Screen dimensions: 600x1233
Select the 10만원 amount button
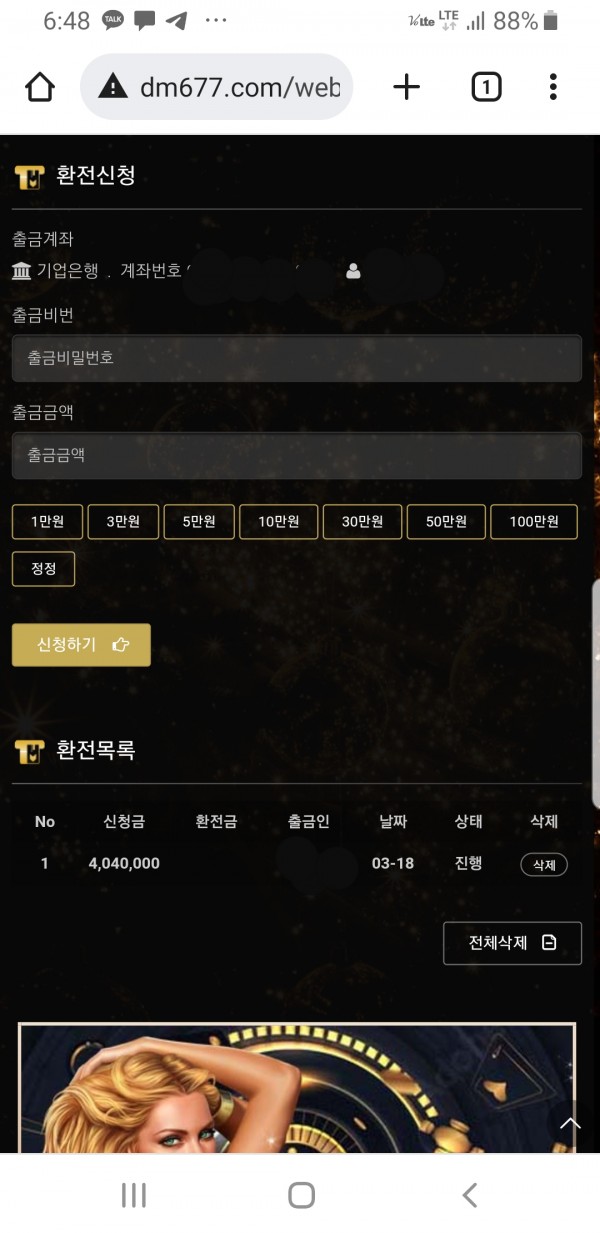(280, 522)
